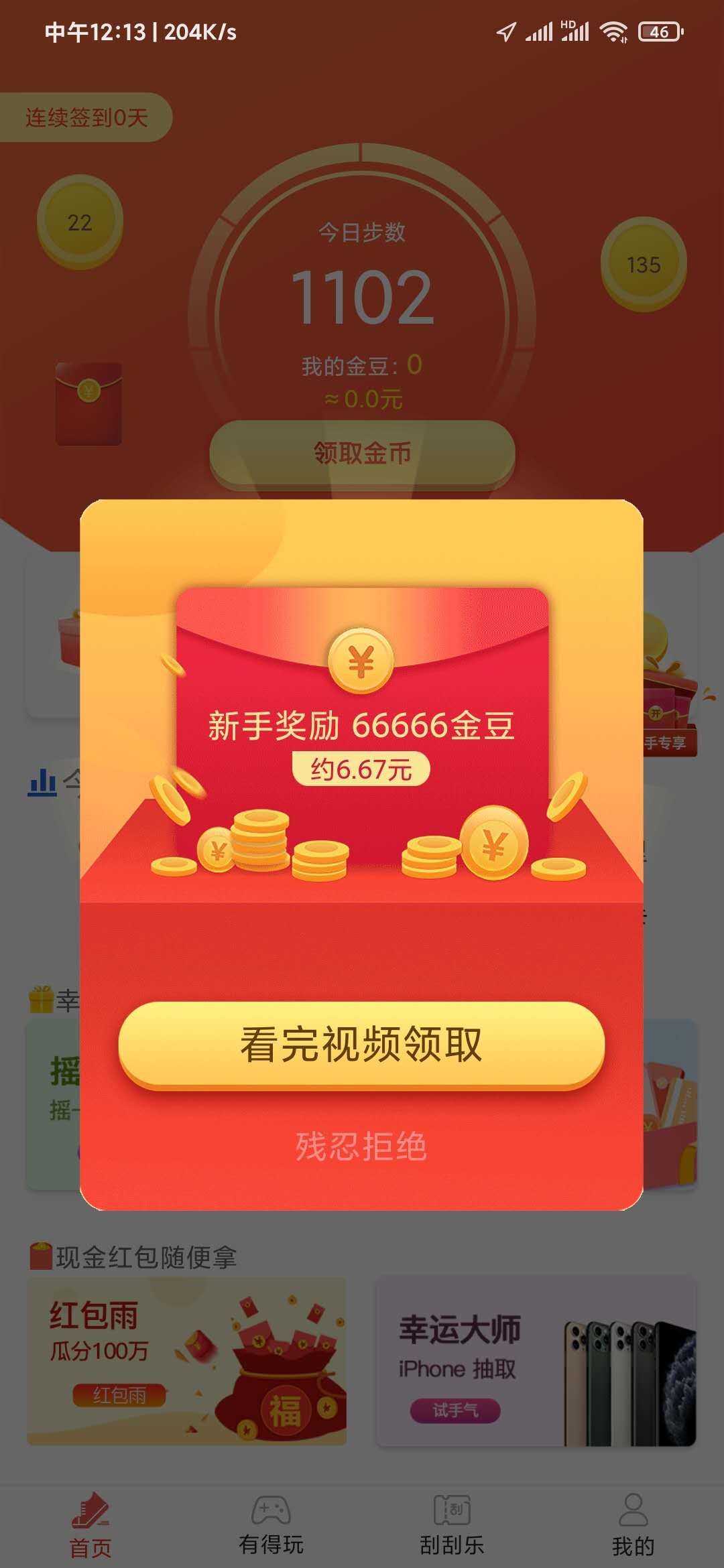Tap 看完视频领取 to claim the reward
This screenshot has width=724, height=1568.
(361, 1044)
